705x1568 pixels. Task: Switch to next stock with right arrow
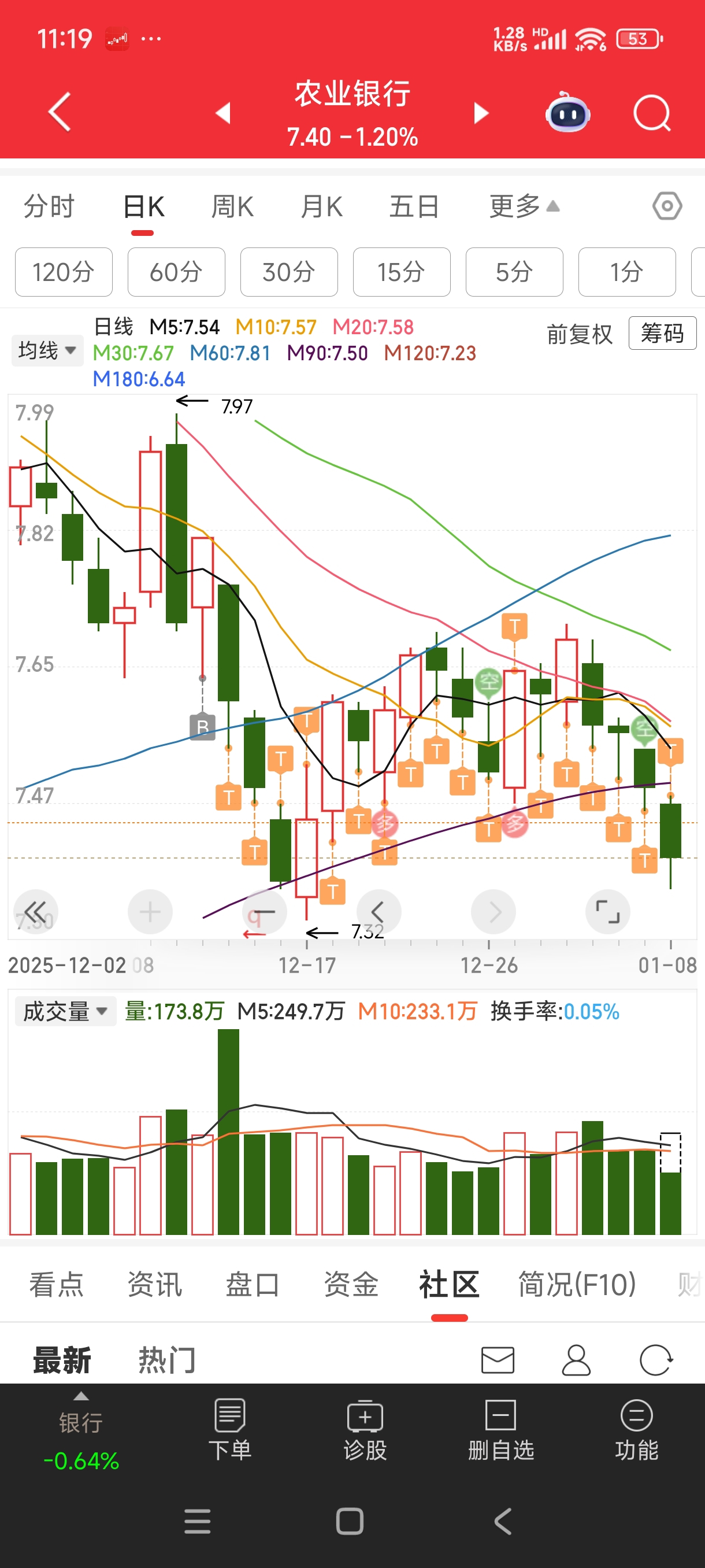(481, 113)
